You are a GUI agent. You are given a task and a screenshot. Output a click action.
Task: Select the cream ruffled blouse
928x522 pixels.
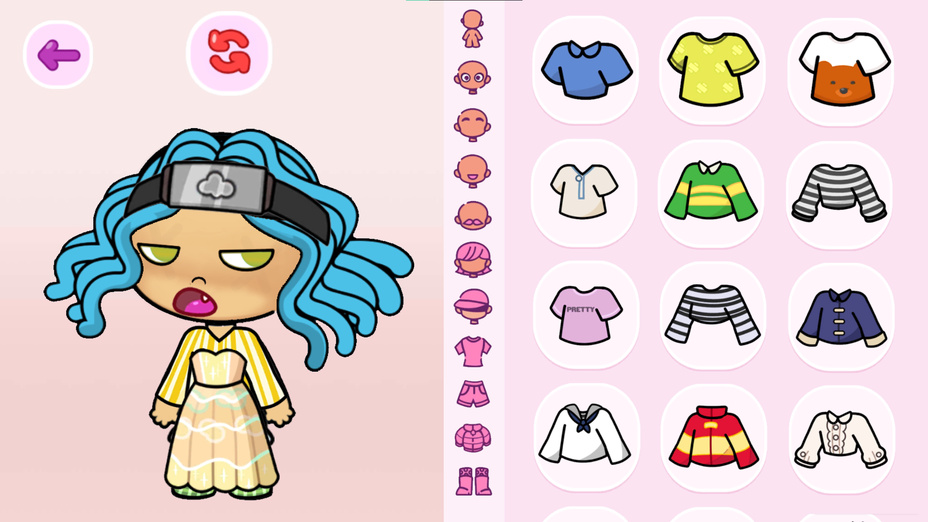click(x=840, y=438)
